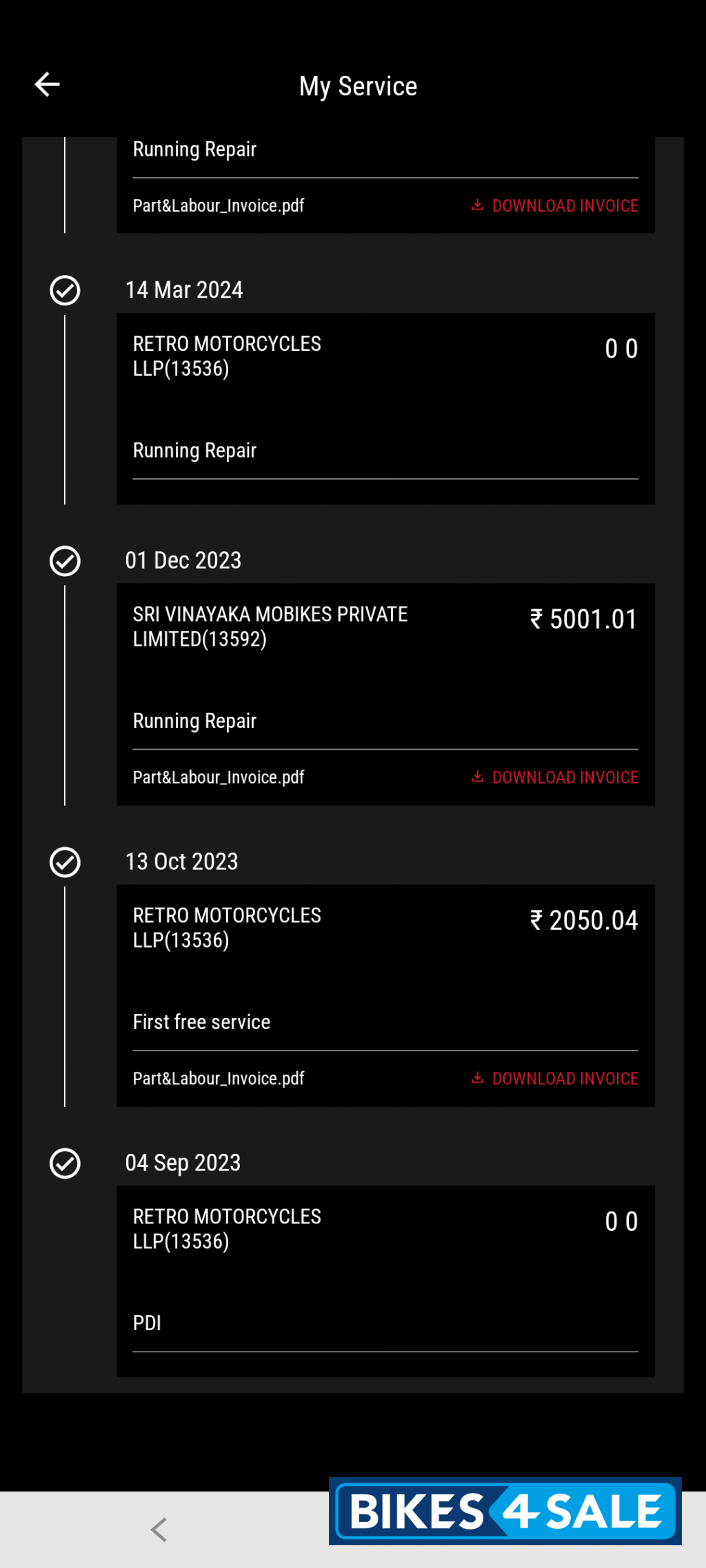
Task: Tap the system back chevron at the bottom
Action: pos(159,1529)
